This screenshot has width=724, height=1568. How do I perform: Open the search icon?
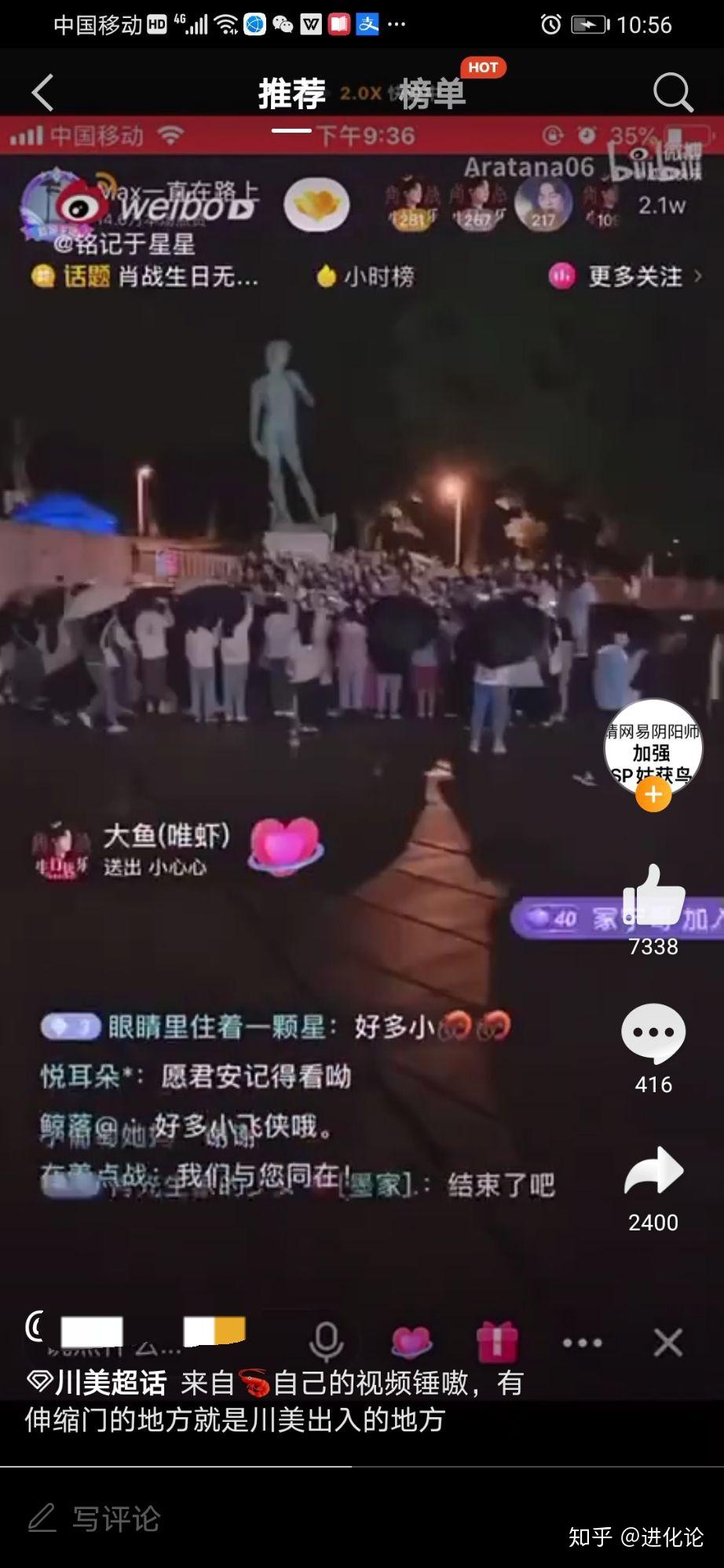click(672, 93)
